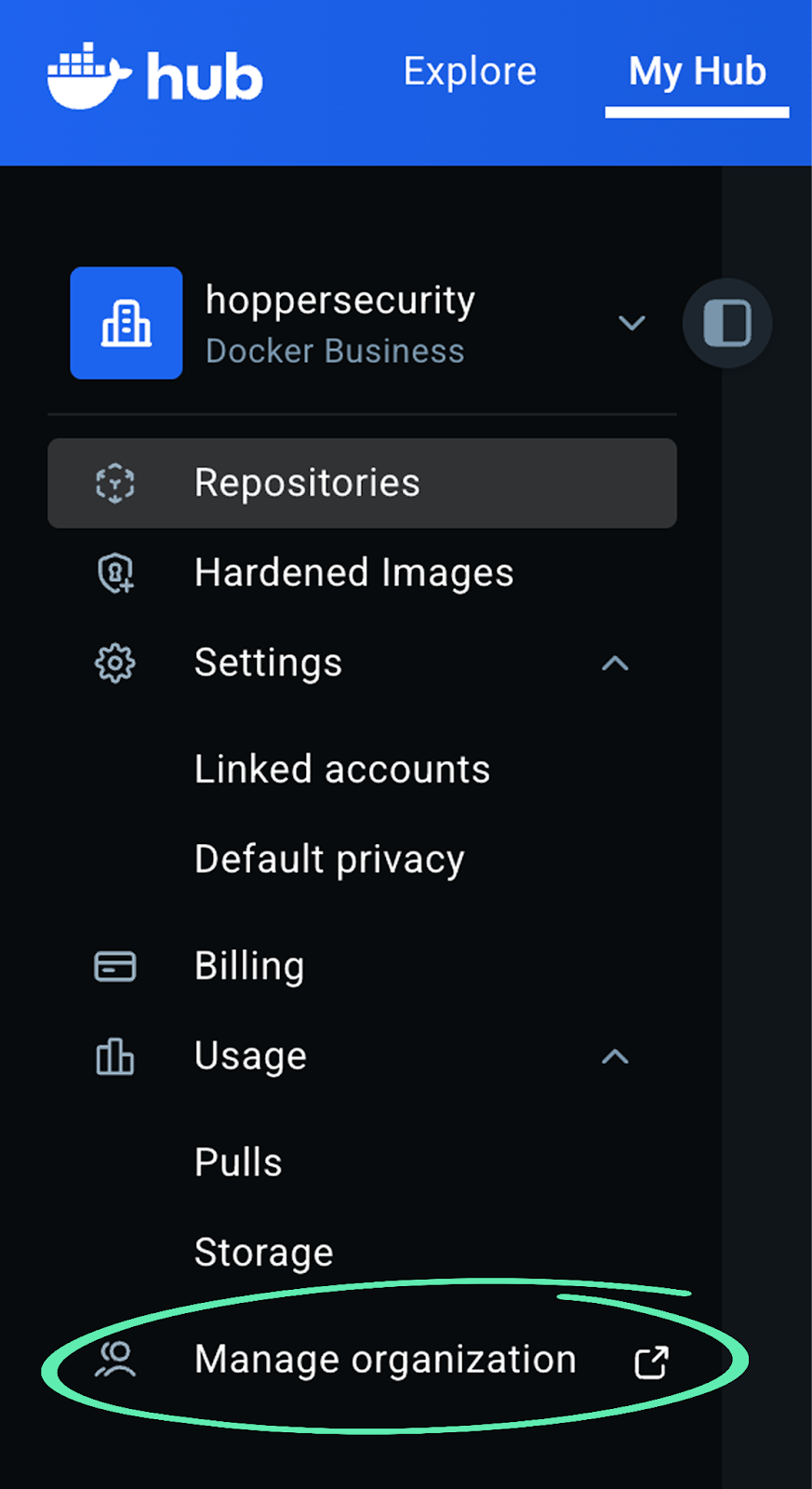View Storage usage

[x=263, y=1253]
